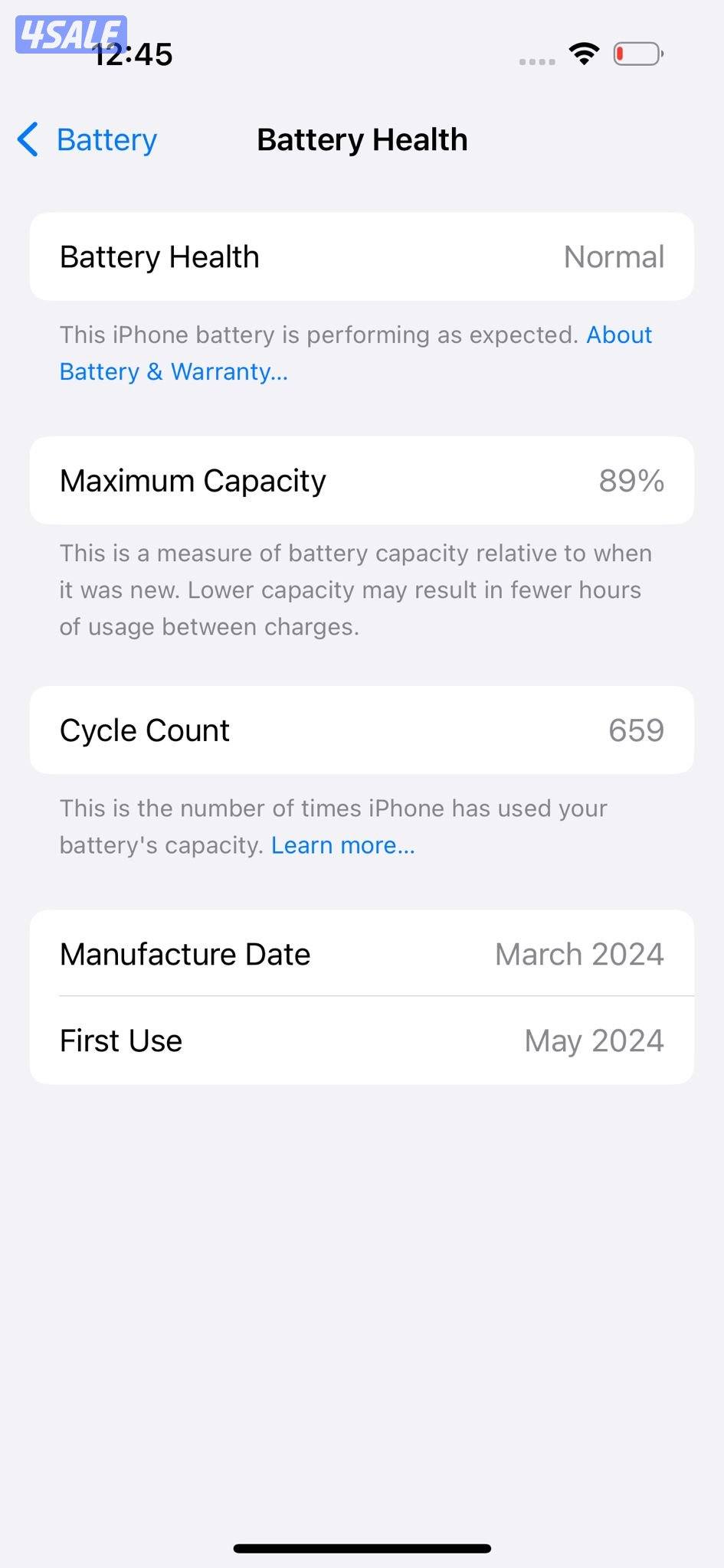
Task: Tap the March 2024 value
Action: pyautogui.click(x=579, y=954)
